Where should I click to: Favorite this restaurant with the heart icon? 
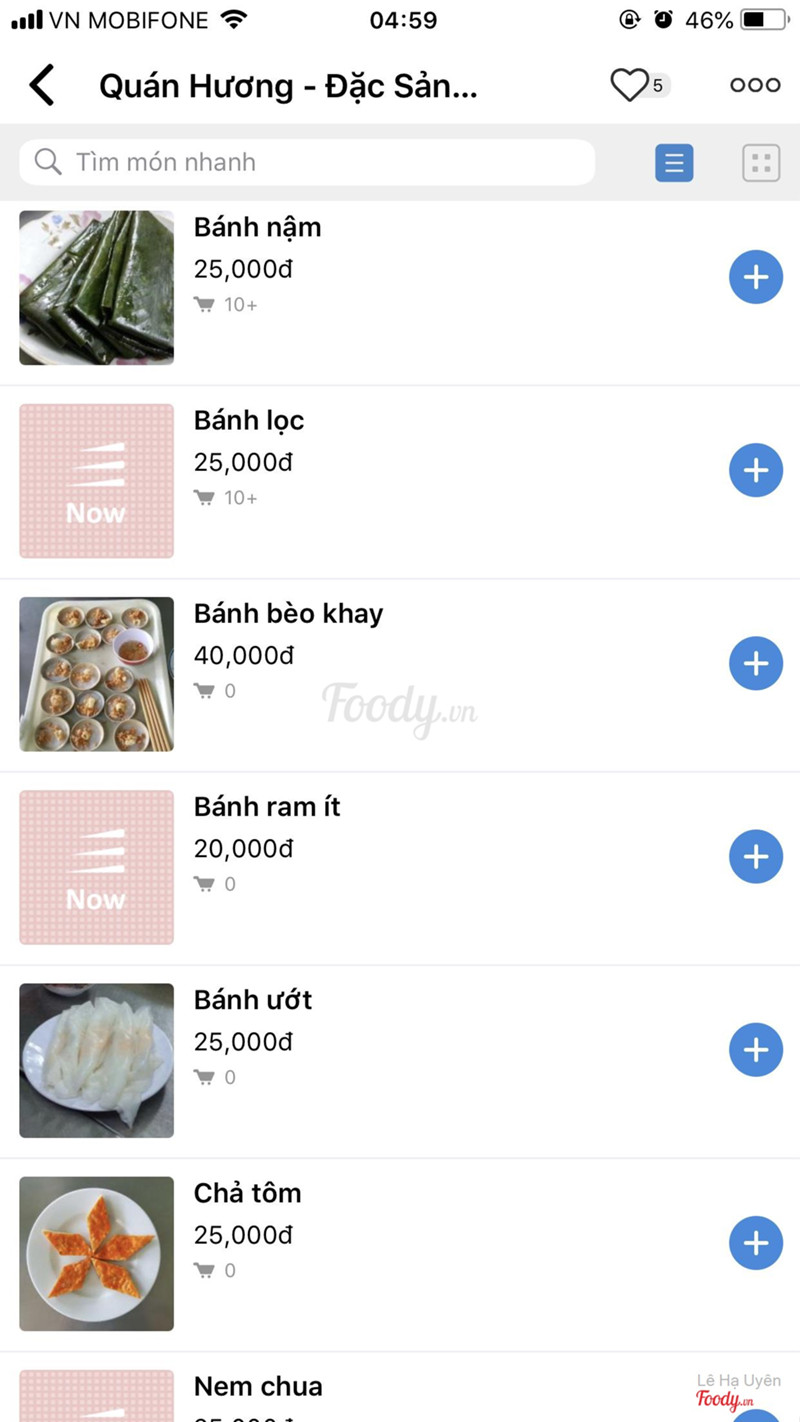[x=629, y=85]
